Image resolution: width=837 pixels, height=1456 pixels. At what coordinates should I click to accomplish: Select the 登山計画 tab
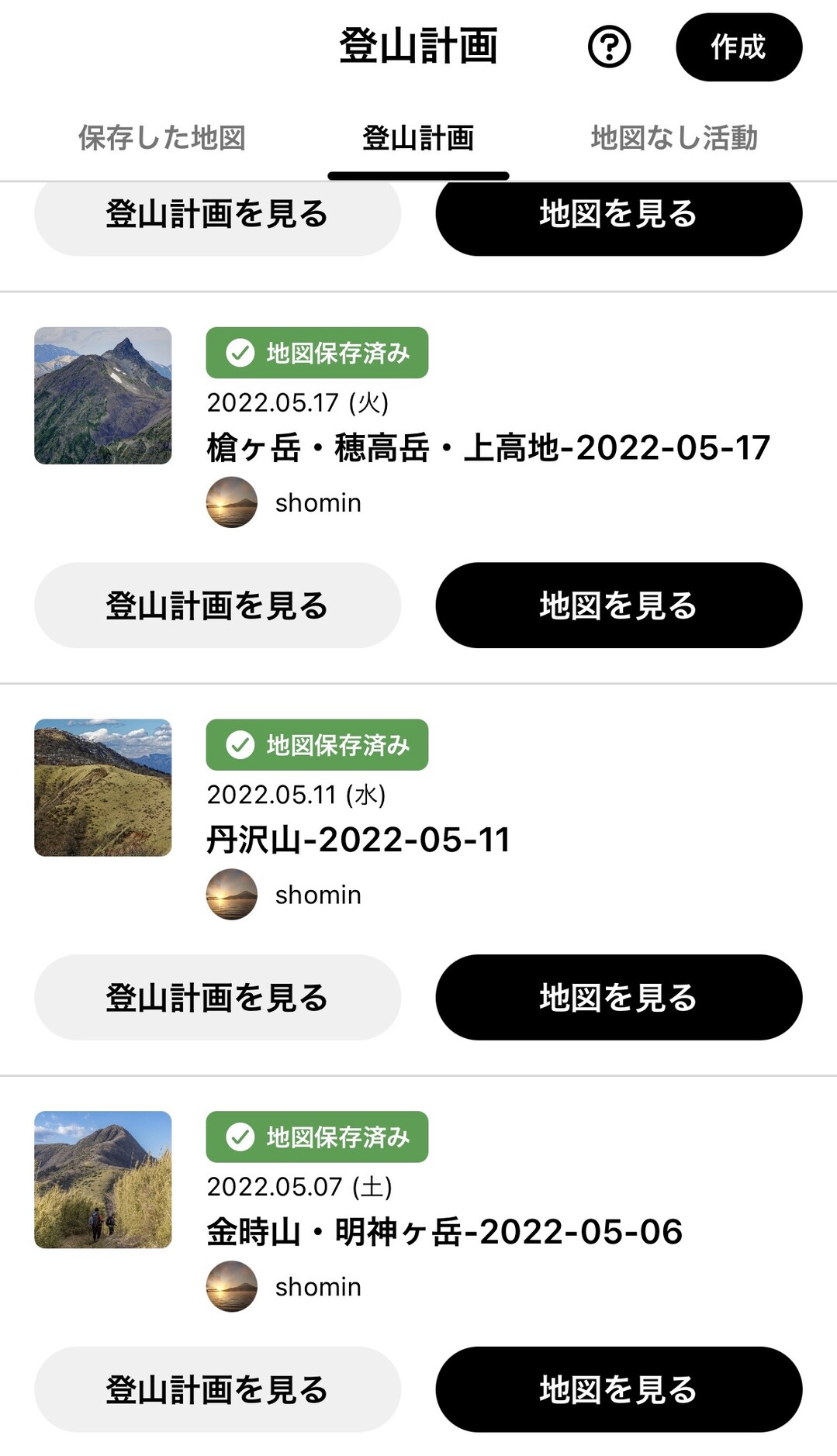(x=420, y=137)
